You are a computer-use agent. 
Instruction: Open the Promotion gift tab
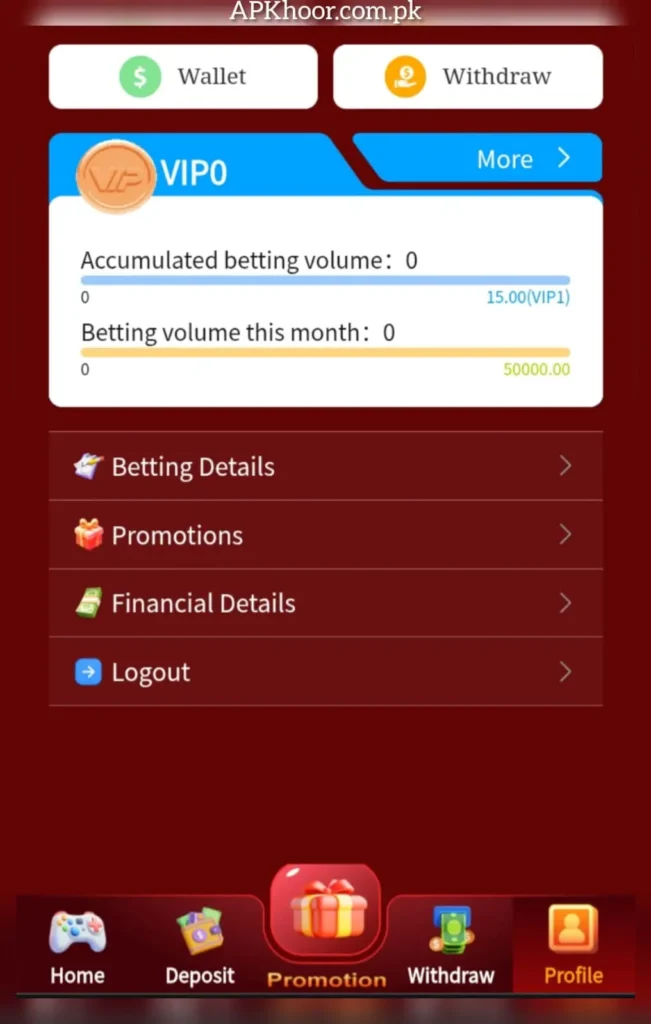[x=326, y=925]
